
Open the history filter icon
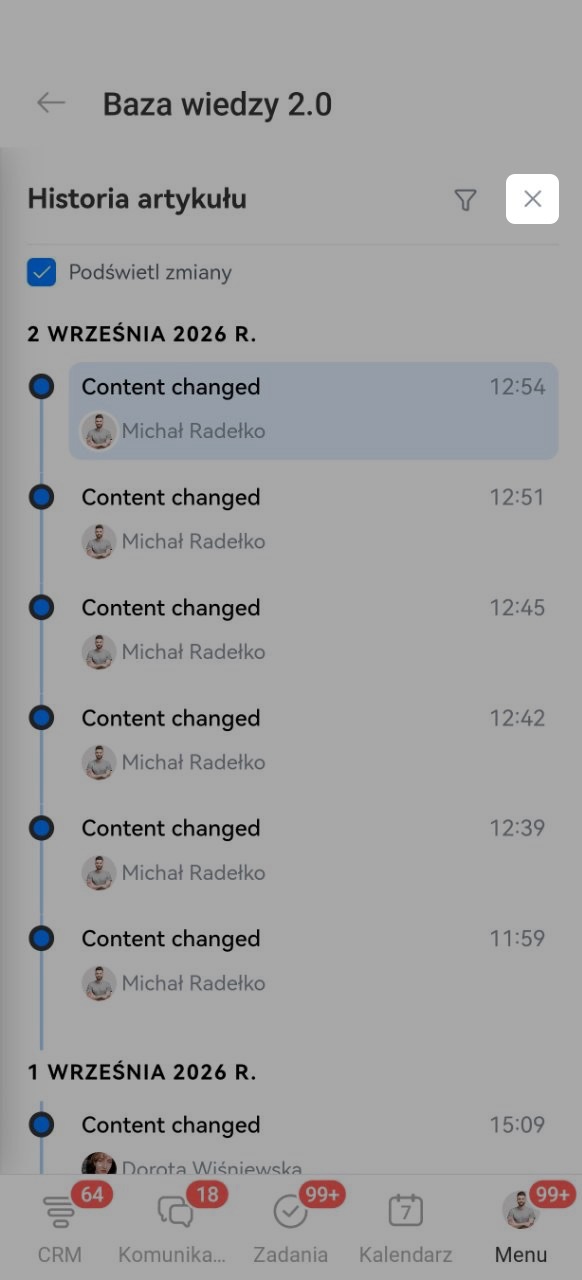point(465,200)
